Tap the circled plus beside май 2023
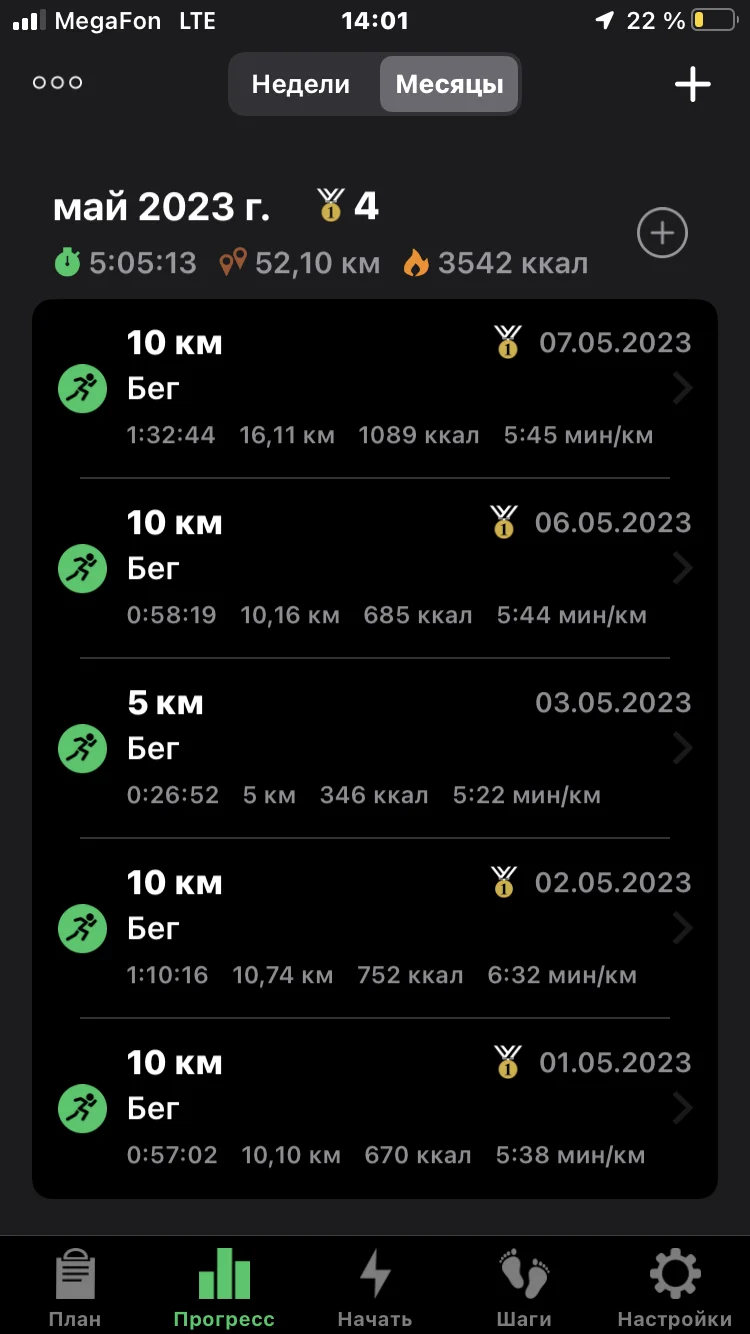 click(662, 233)
